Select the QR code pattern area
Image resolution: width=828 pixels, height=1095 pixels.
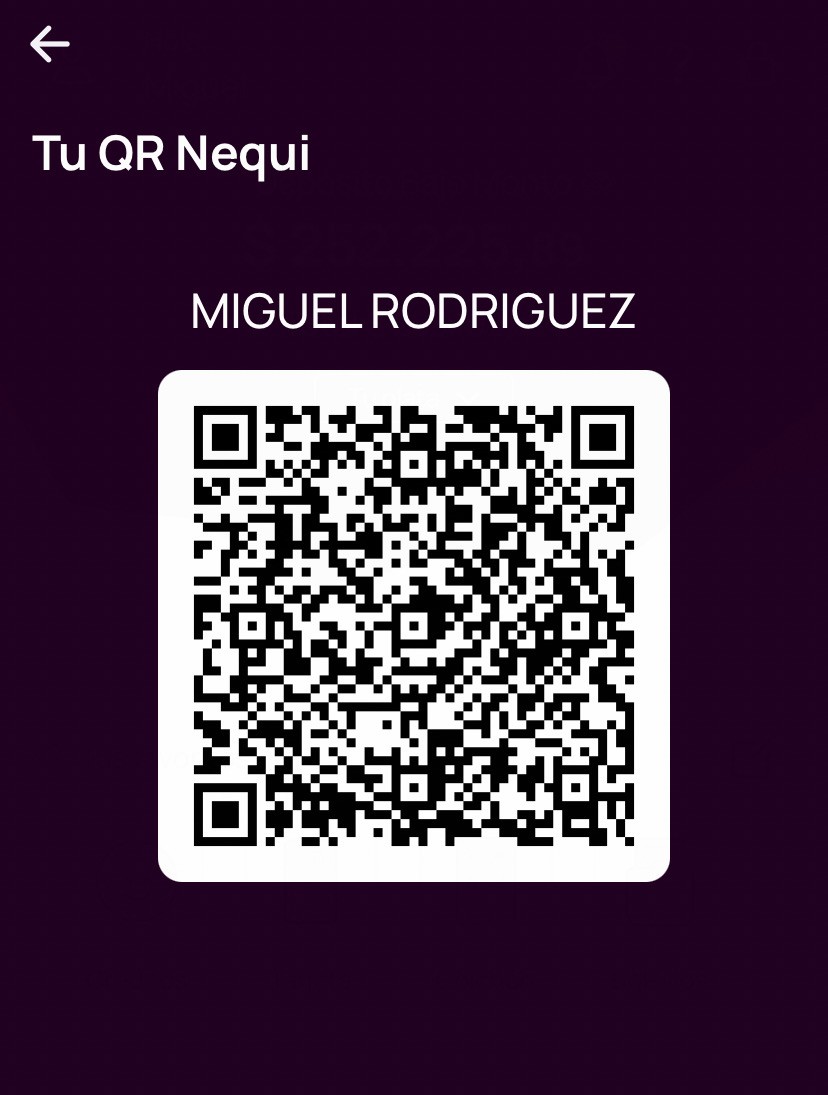point(414,626)
